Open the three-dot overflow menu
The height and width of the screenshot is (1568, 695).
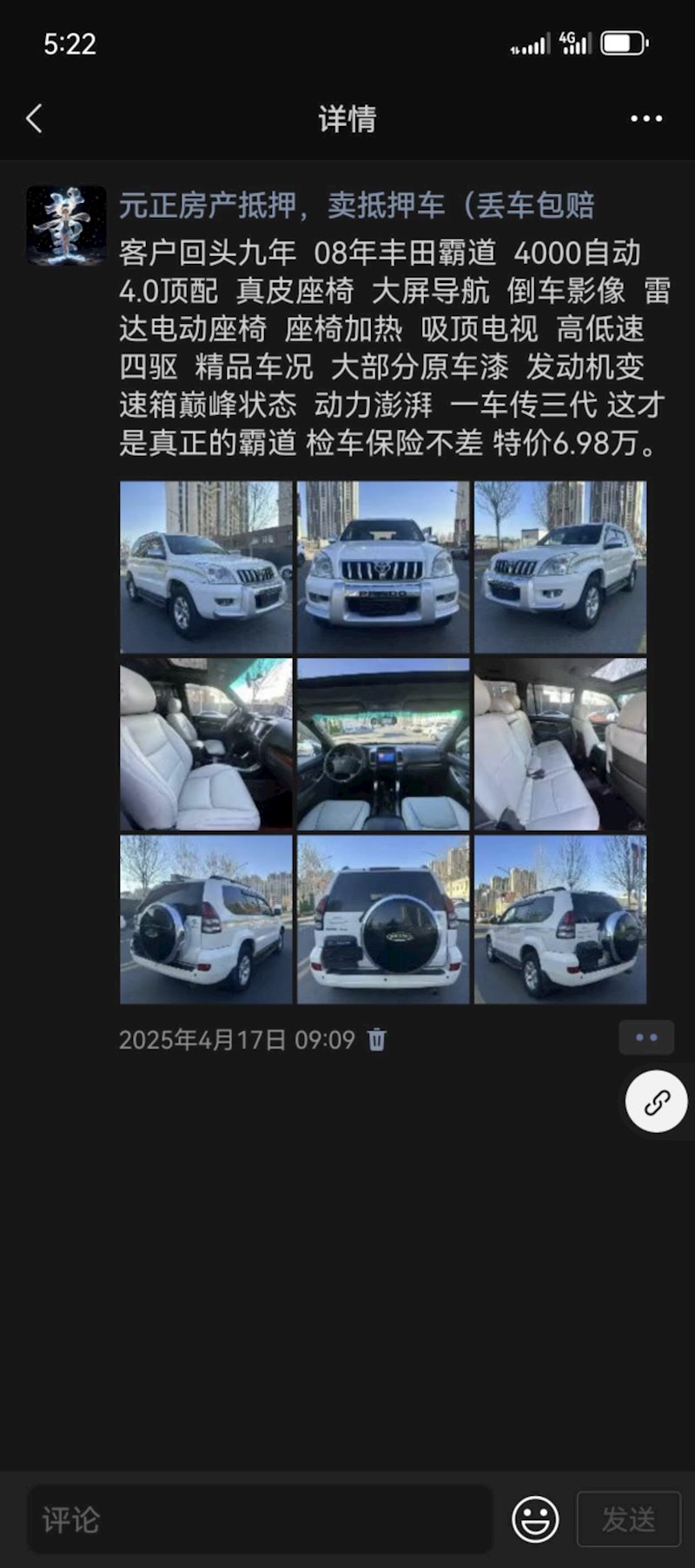[646, 119]
